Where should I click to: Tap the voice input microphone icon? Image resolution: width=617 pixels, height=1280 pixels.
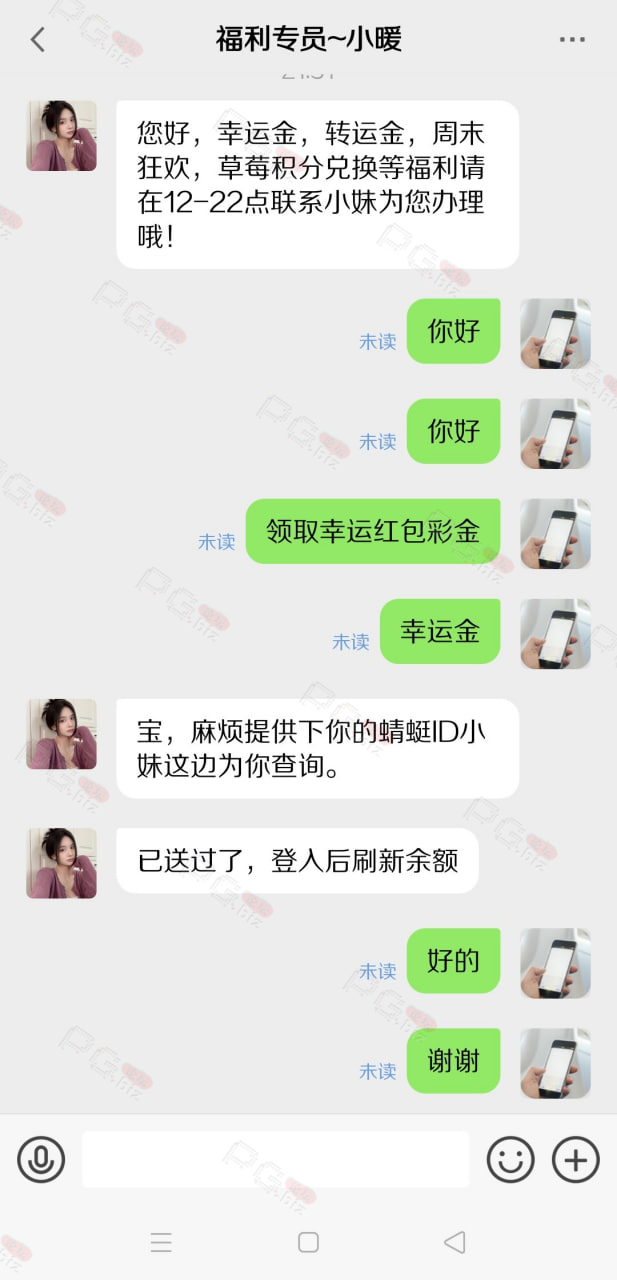pos(41,1160)
